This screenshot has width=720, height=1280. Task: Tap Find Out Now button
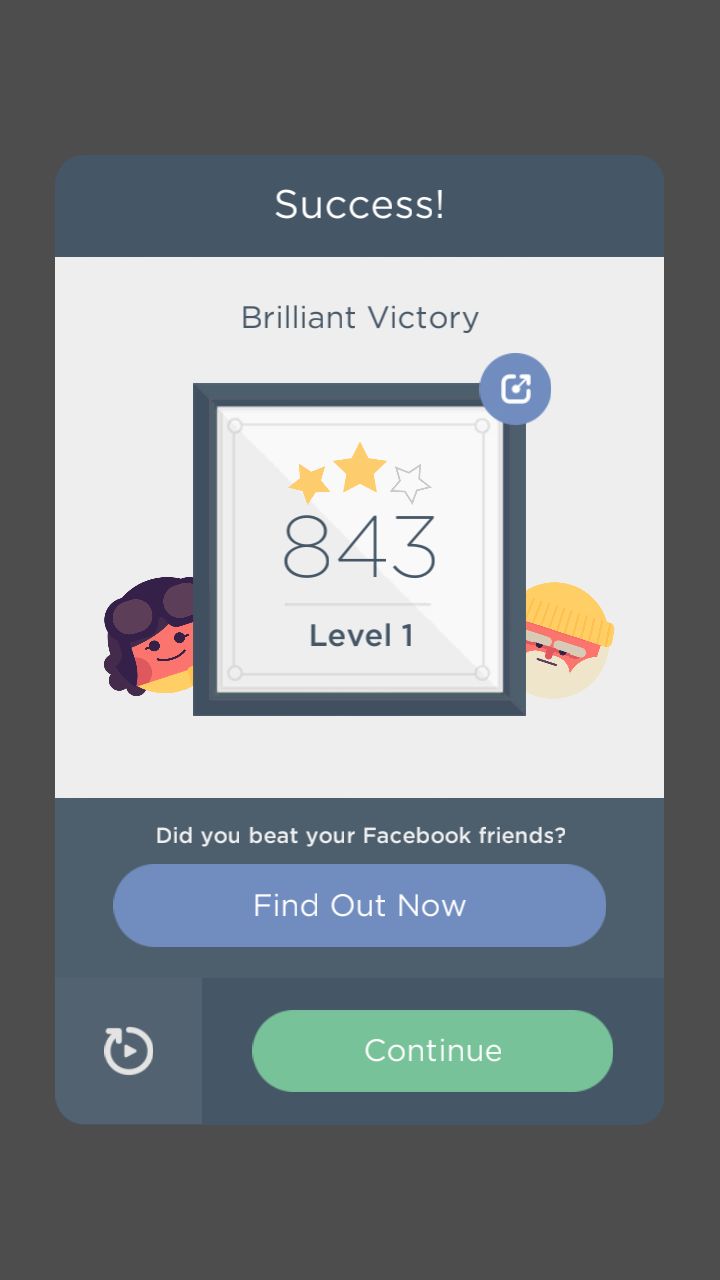coord(359,905)
